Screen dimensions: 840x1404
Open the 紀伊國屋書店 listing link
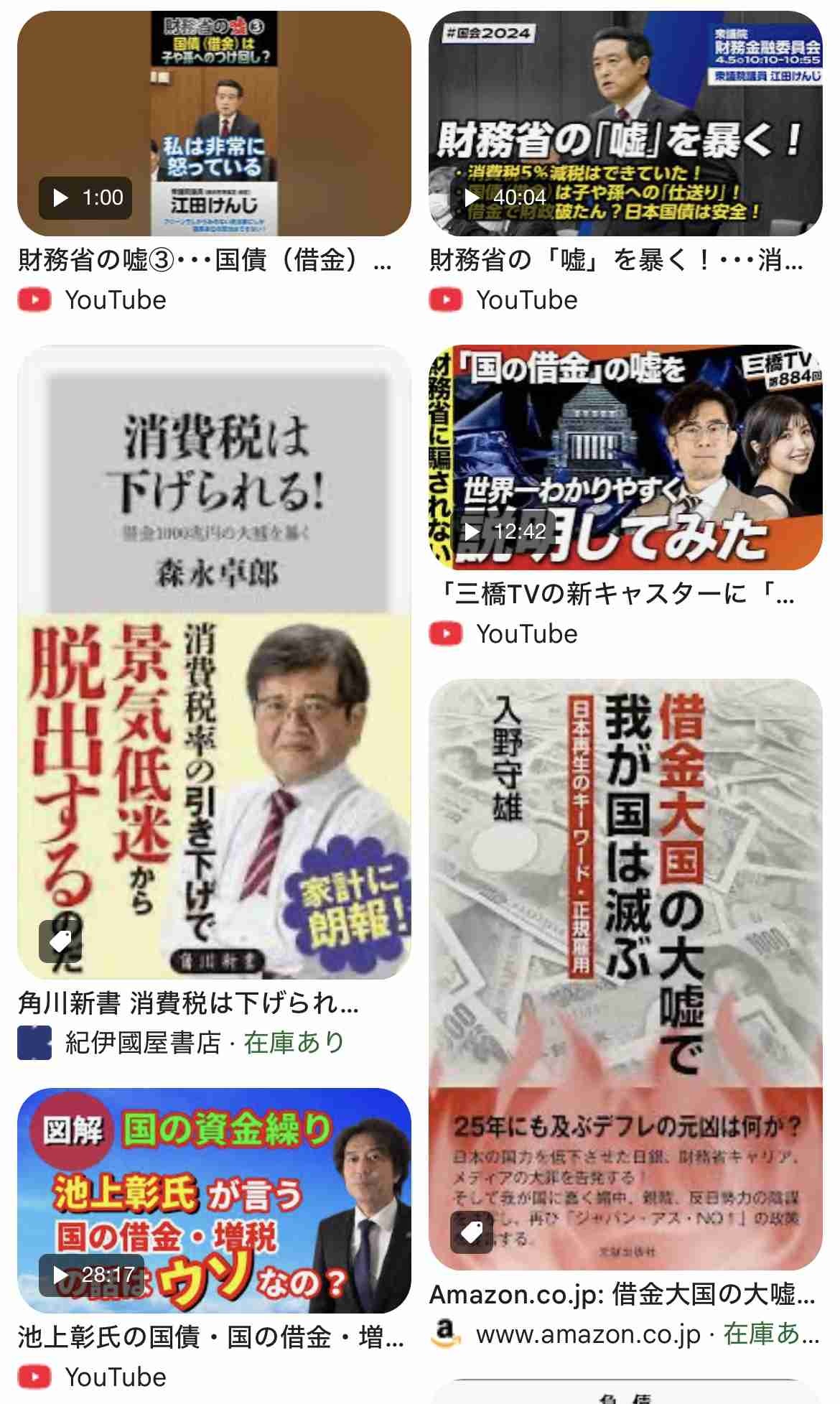pyautogui.click(x=144, y=1043)
